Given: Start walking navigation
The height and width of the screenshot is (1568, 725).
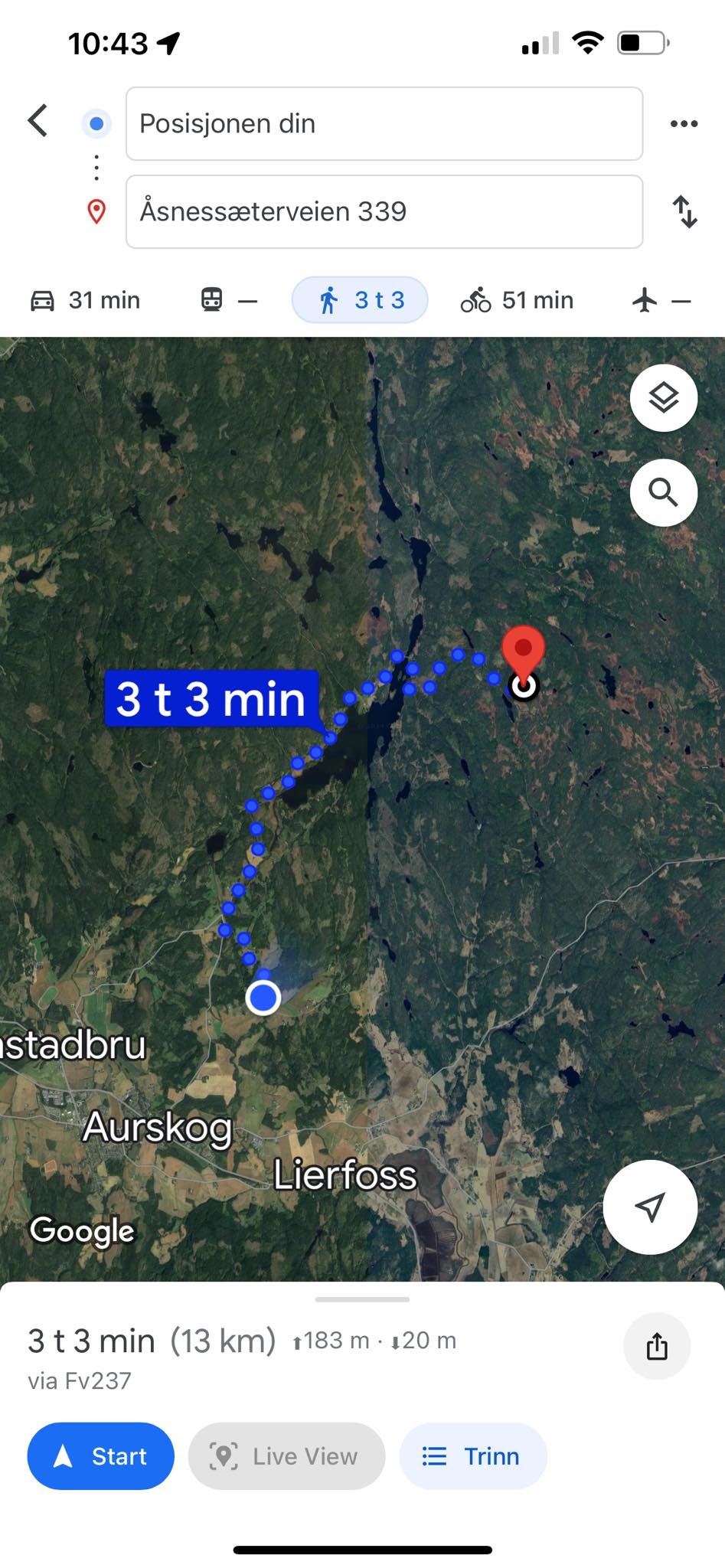Looking at the screenshot, I should coord(100,1456).
